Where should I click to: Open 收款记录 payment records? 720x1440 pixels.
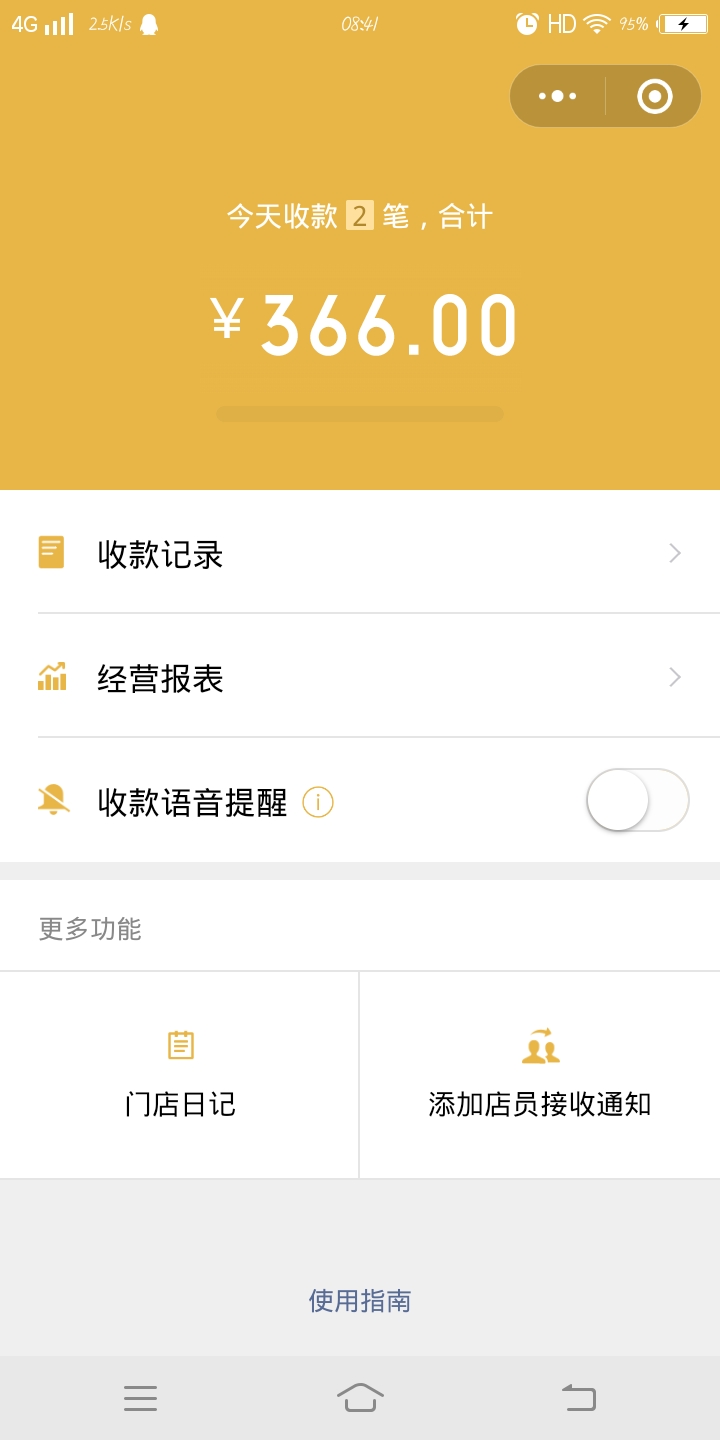point(360,553)
